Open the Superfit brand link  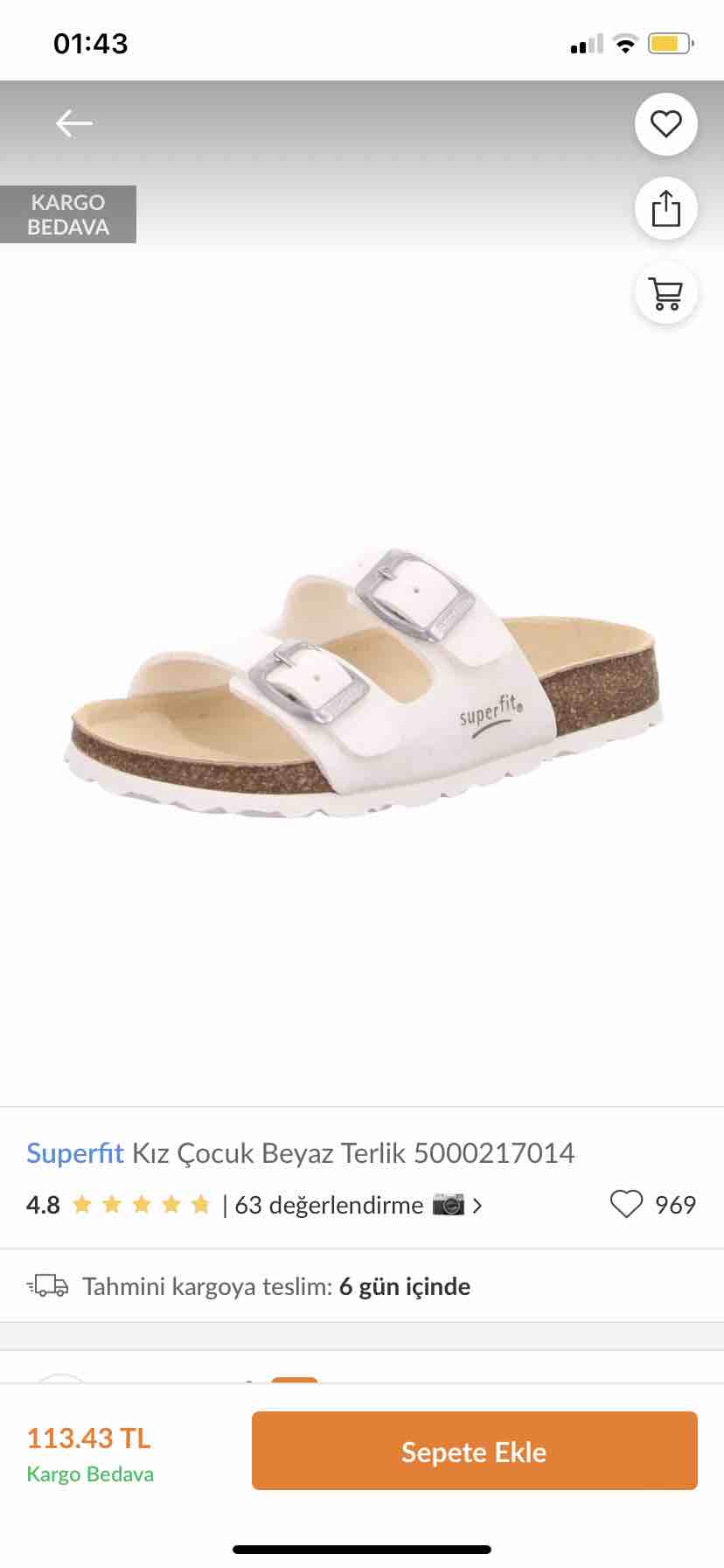75,1153
